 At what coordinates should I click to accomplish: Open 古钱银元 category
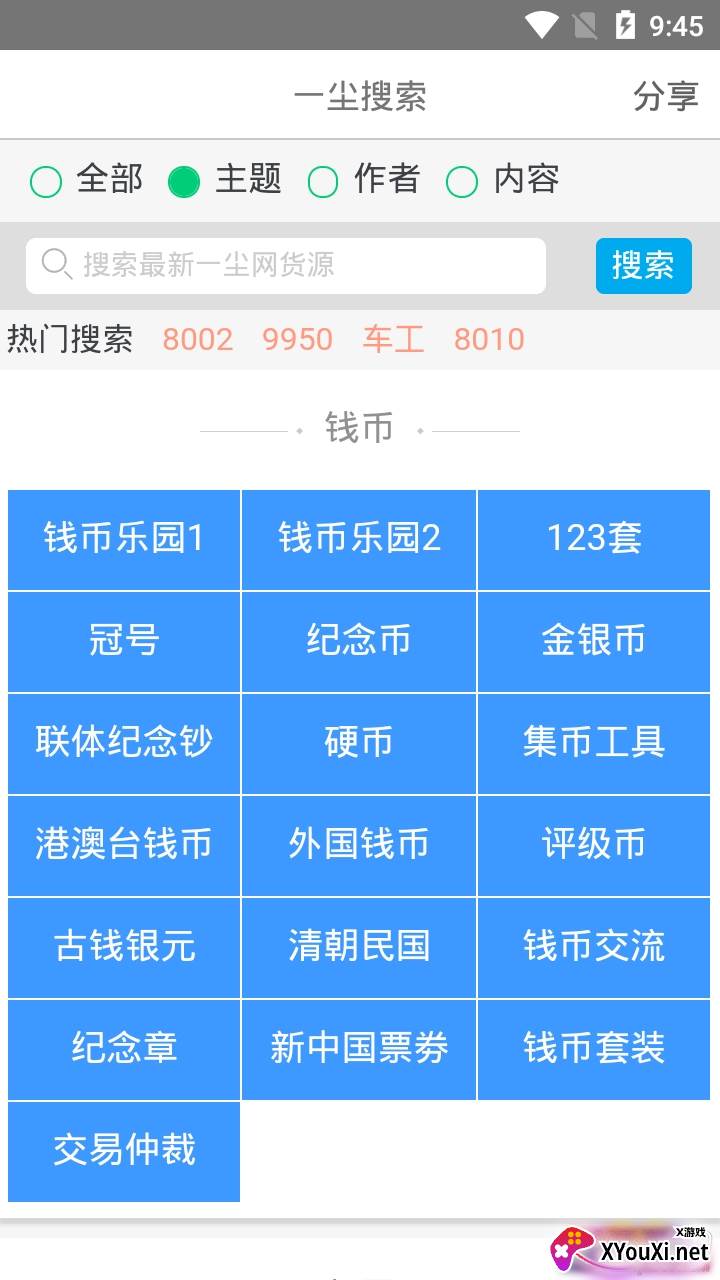click(124, 948)
